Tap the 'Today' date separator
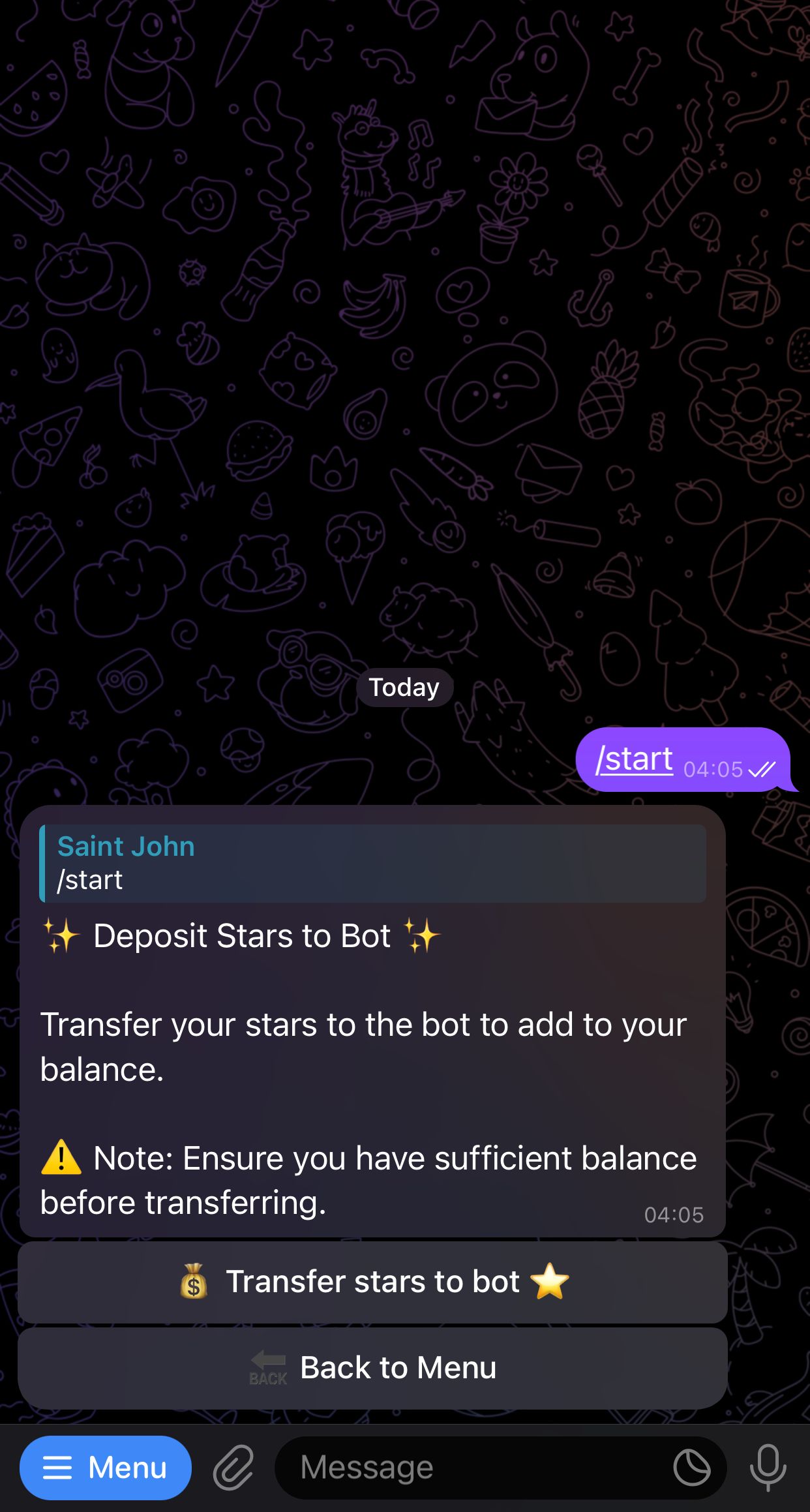 (x=404, y=687)
